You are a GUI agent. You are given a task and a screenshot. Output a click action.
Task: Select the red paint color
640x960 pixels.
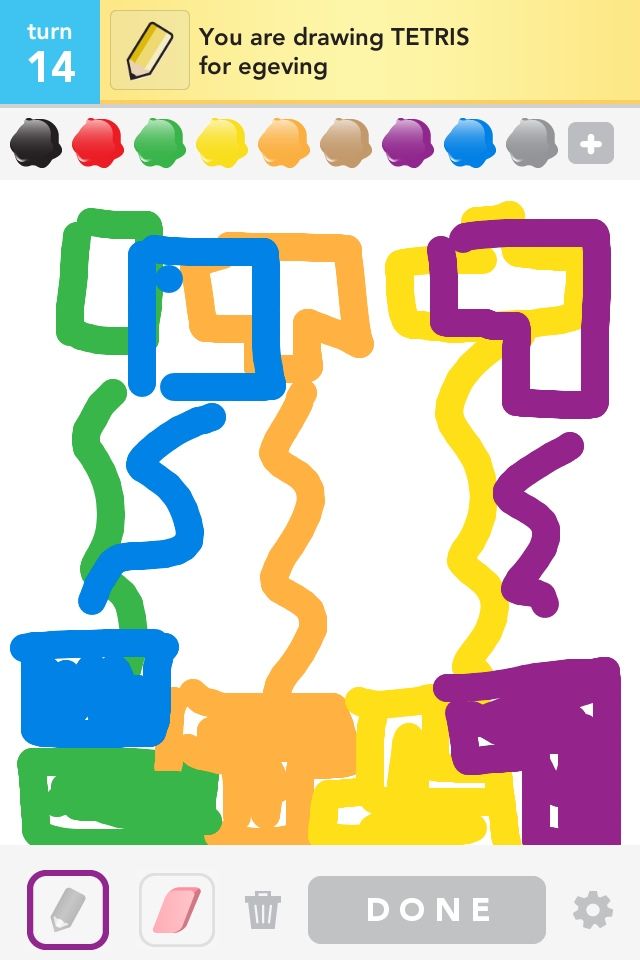[97, 142]
